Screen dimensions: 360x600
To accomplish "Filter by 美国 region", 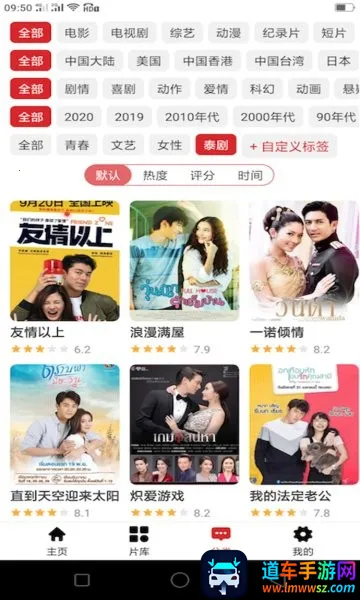I will click(148, 61).
